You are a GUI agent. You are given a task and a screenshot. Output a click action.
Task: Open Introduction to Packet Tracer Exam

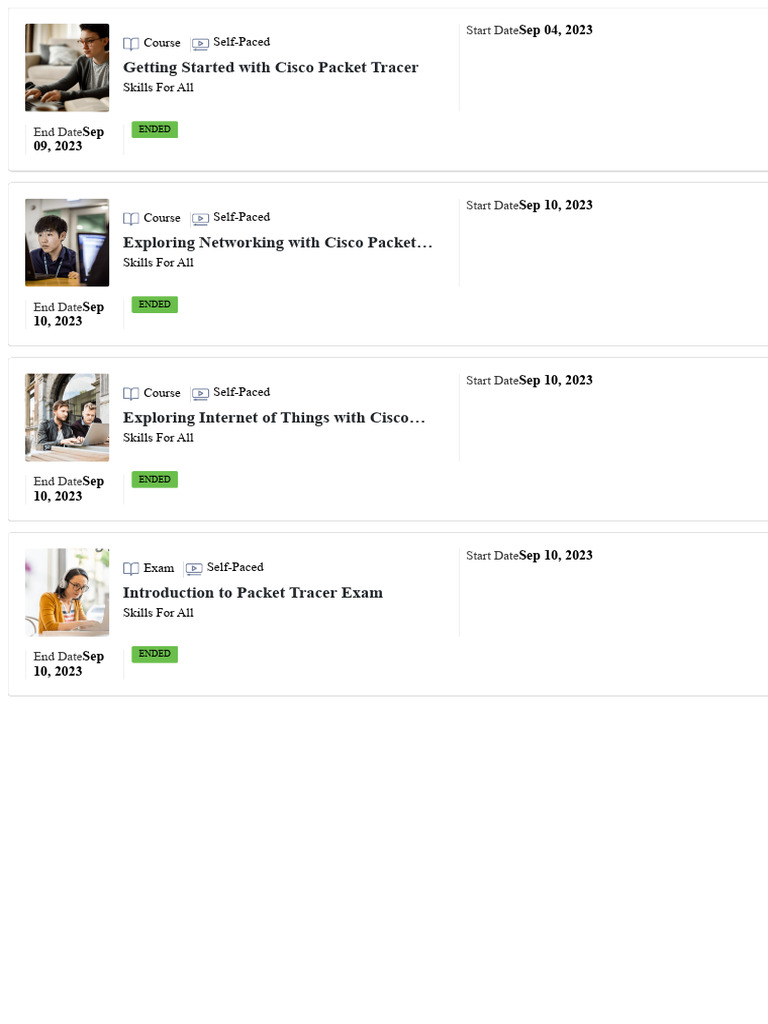tap(253, 592)
